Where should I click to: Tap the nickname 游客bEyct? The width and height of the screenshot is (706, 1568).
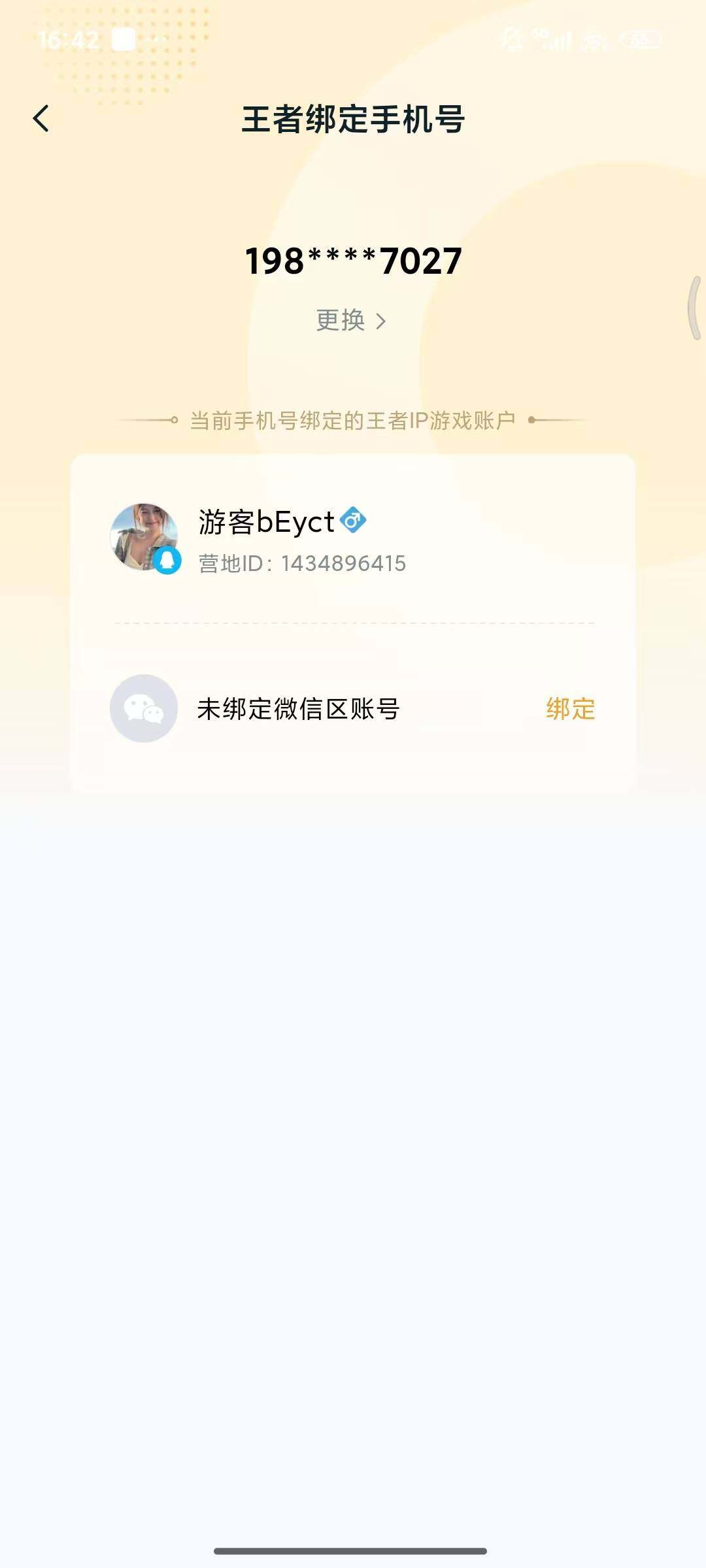[x=265, y=519]
